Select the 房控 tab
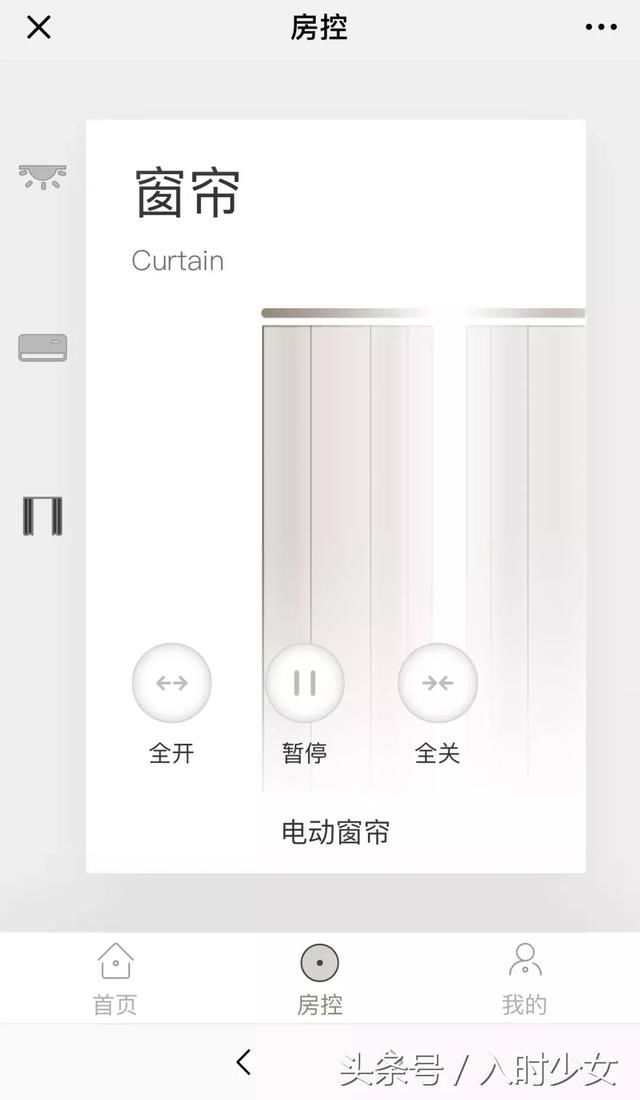Screen dimensions: 640x1100 319,978
